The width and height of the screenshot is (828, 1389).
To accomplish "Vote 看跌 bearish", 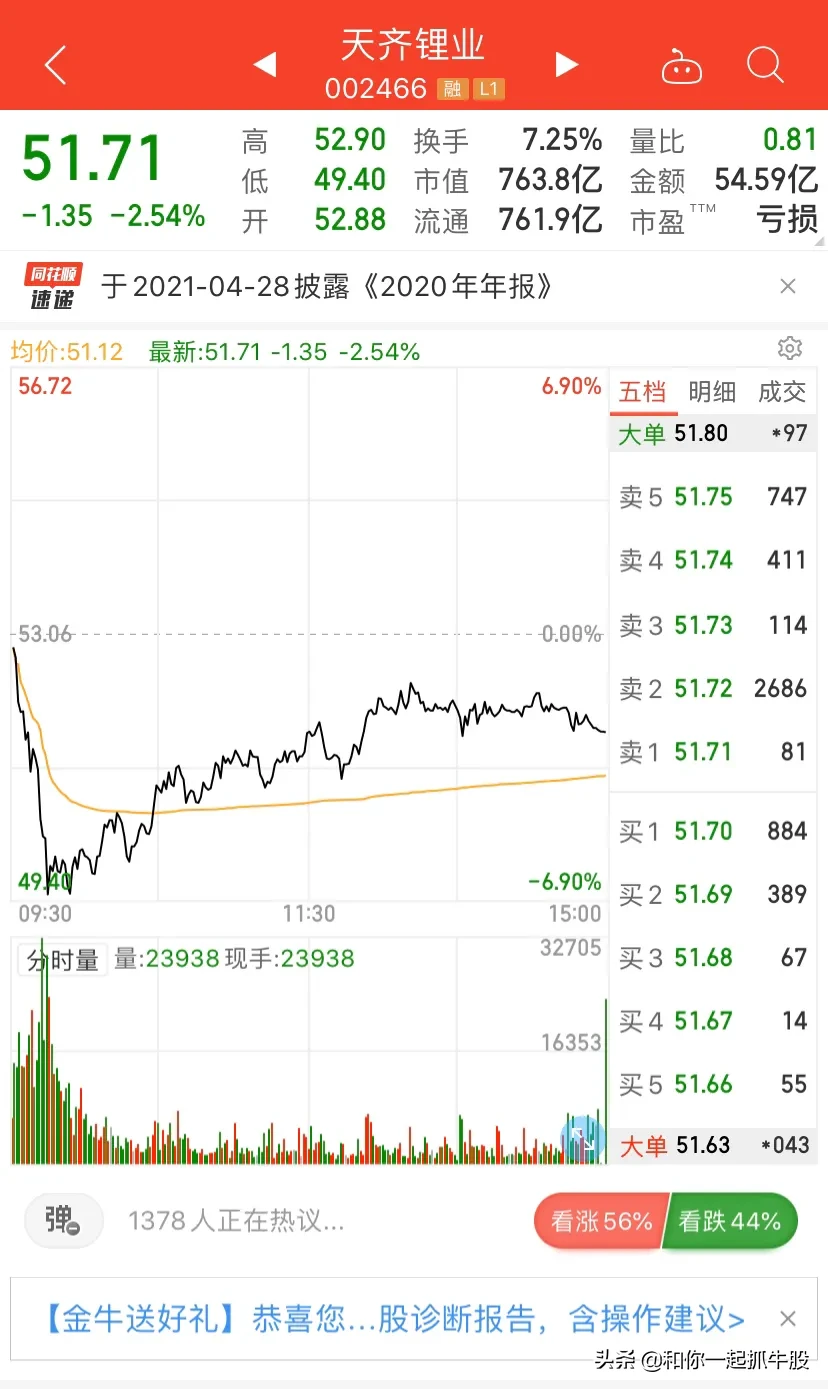I will [x=731, y=1221].
